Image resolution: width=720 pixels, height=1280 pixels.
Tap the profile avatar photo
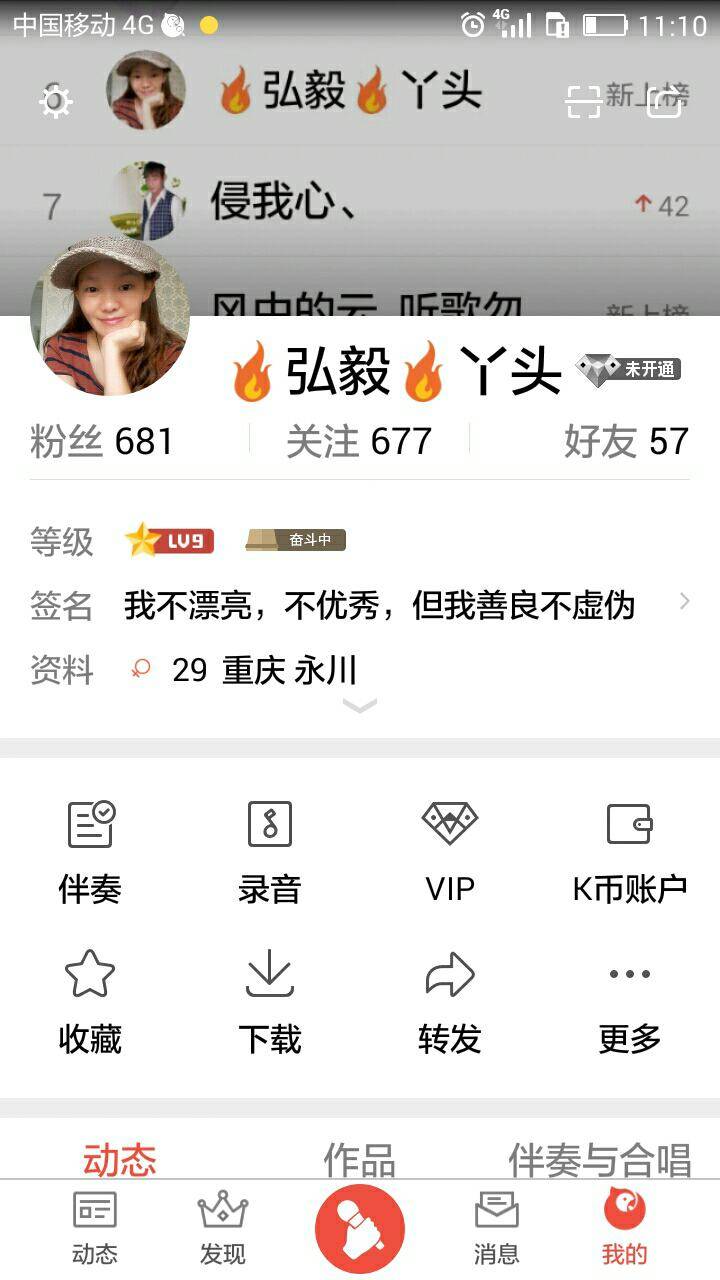click(110, 317)
